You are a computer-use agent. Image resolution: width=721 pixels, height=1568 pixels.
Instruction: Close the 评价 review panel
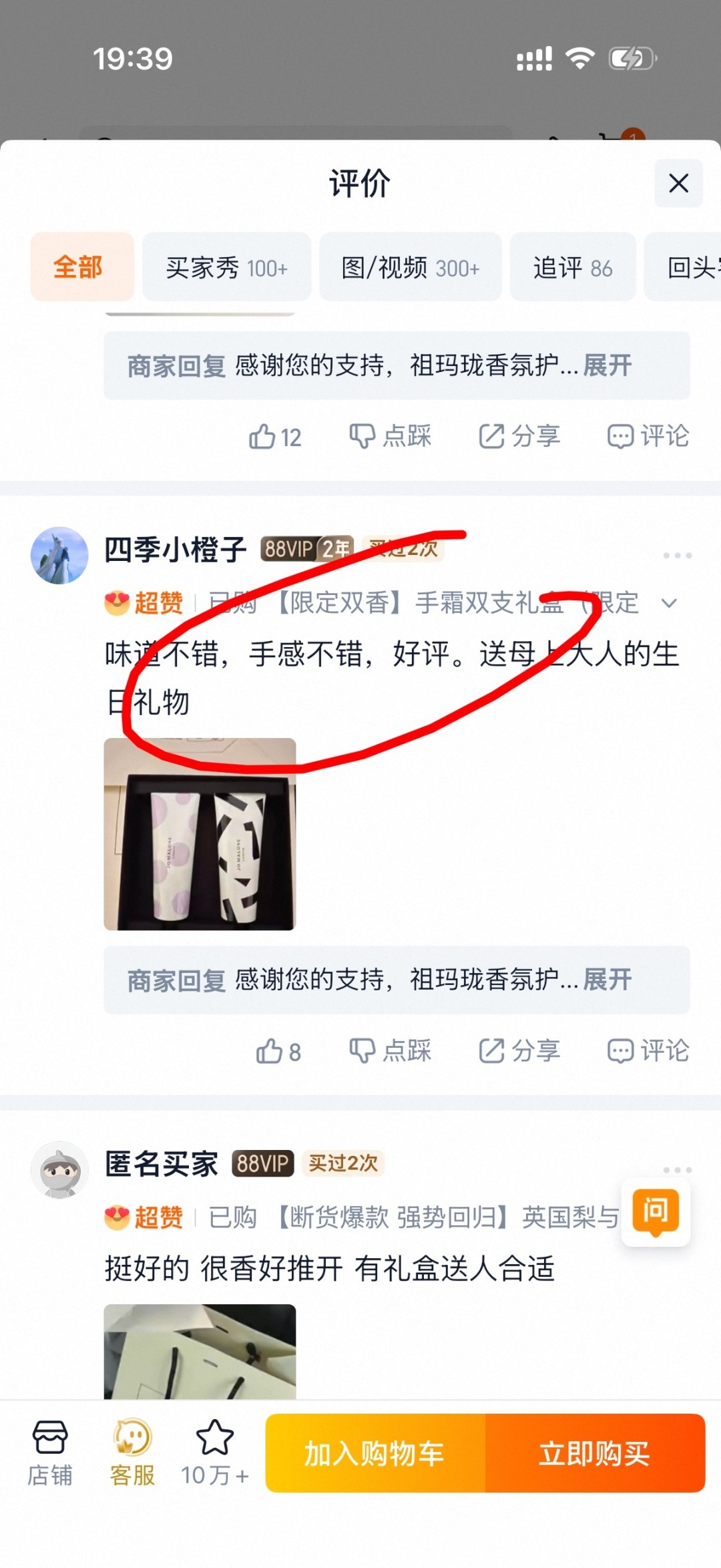678,183
